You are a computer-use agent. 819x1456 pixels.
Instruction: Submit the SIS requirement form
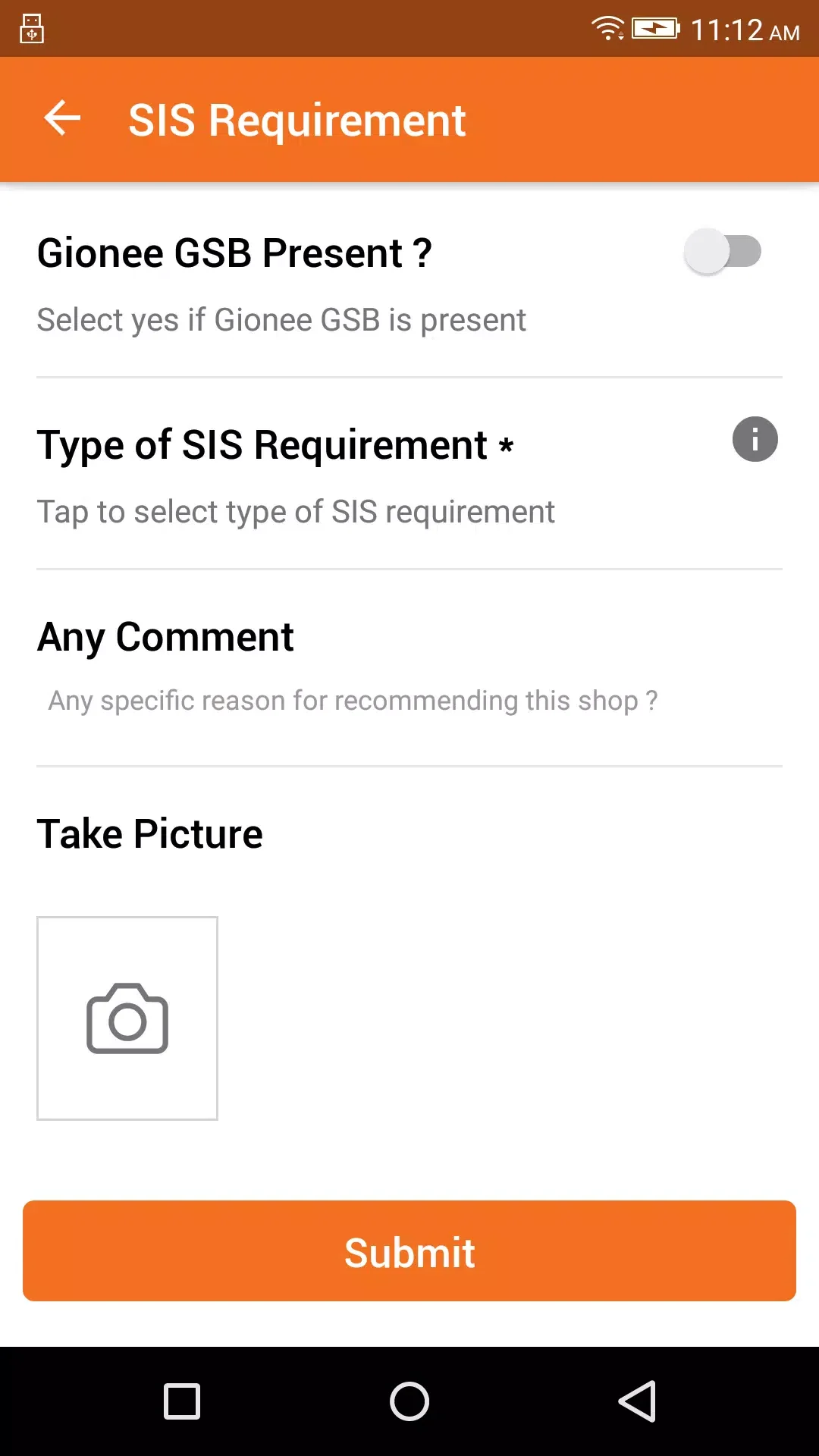pos(409,1251)
